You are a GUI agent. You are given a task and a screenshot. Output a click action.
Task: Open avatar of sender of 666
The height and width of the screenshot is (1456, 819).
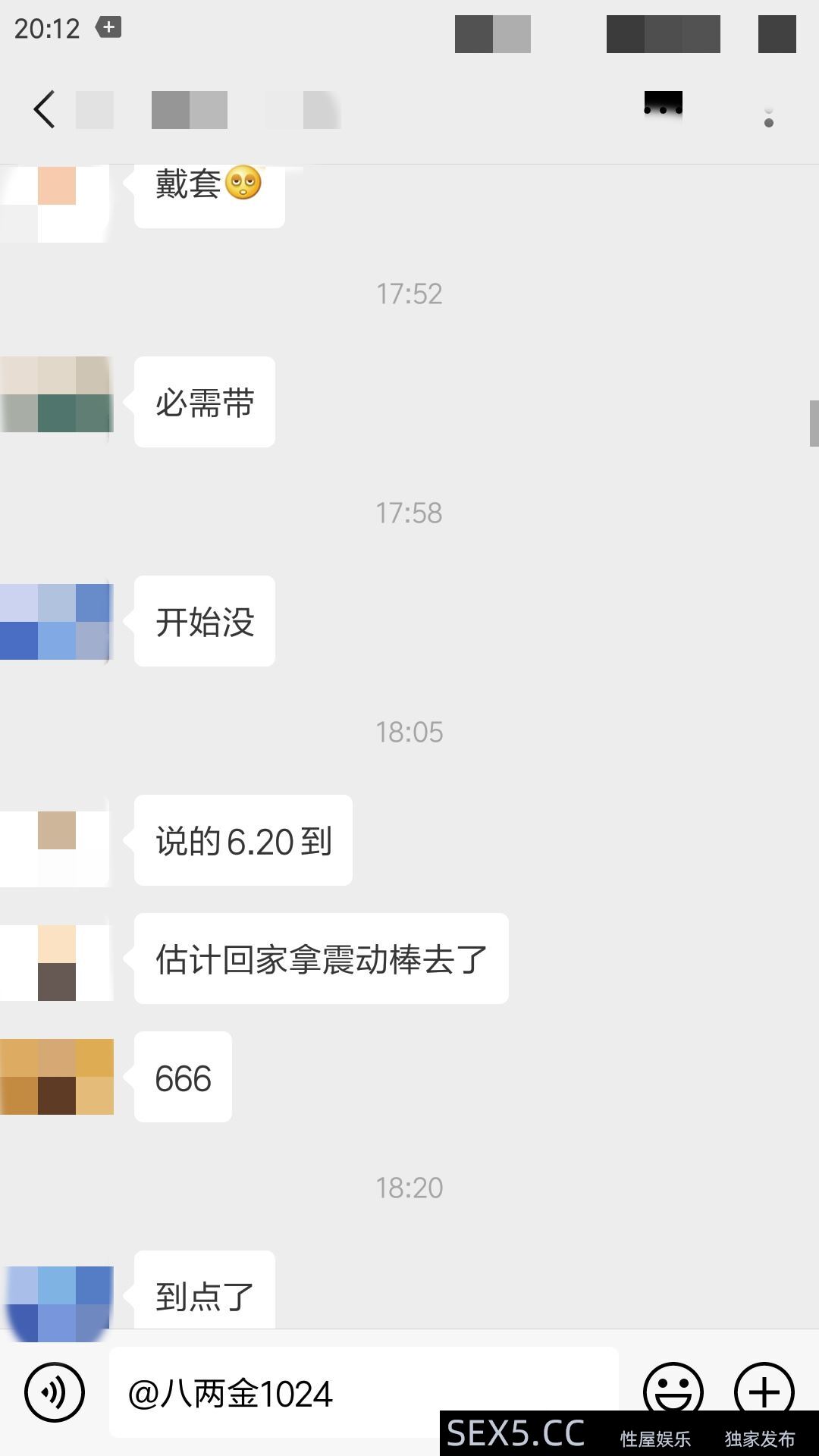(x=57, y=1077)
